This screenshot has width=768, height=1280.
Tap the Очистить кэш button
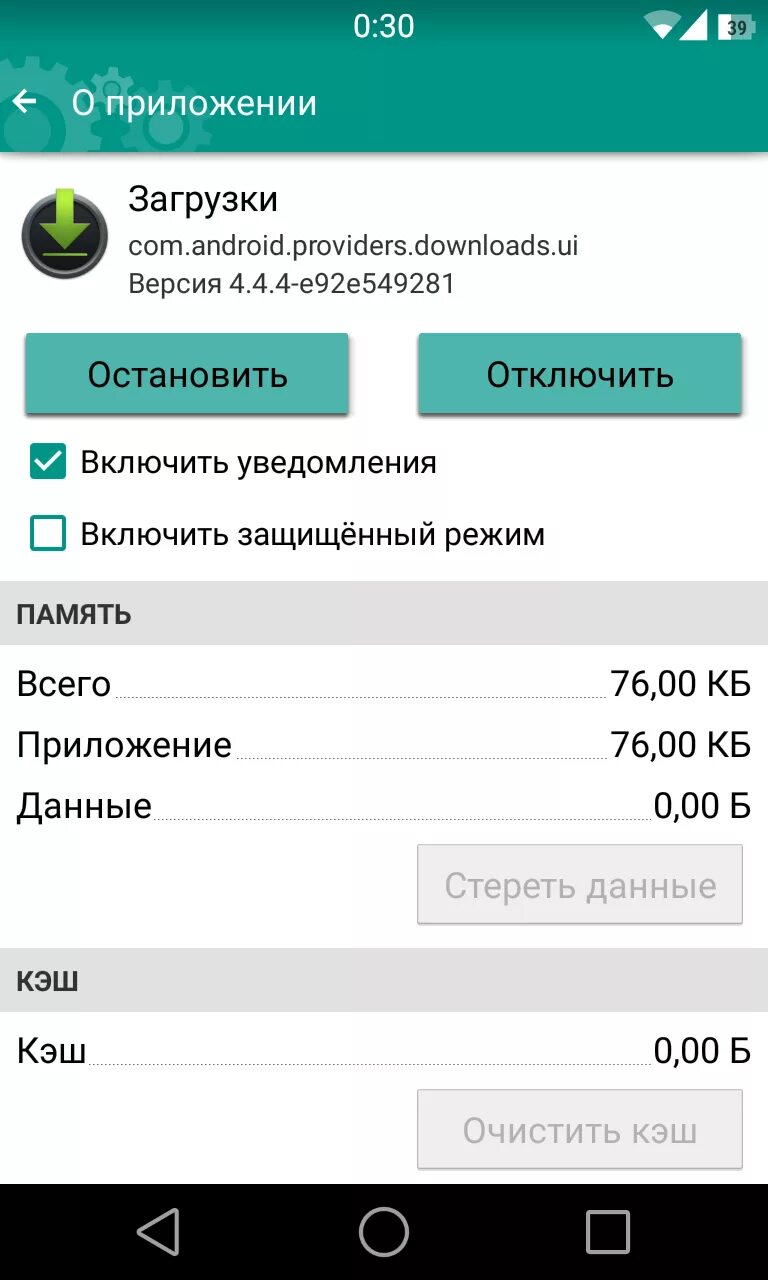(x=580, y=1130)
